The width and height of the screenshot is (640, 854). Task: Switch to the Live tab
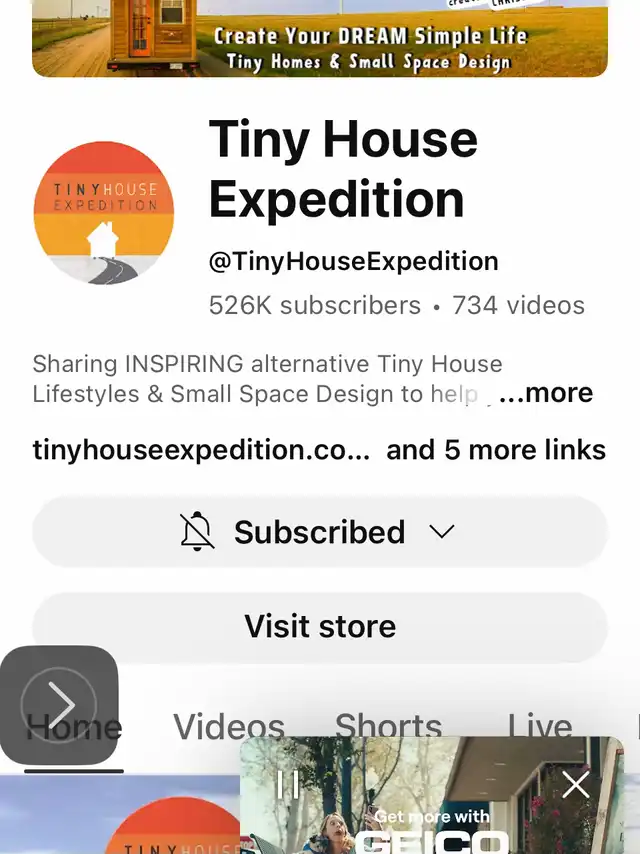[540, 726]
